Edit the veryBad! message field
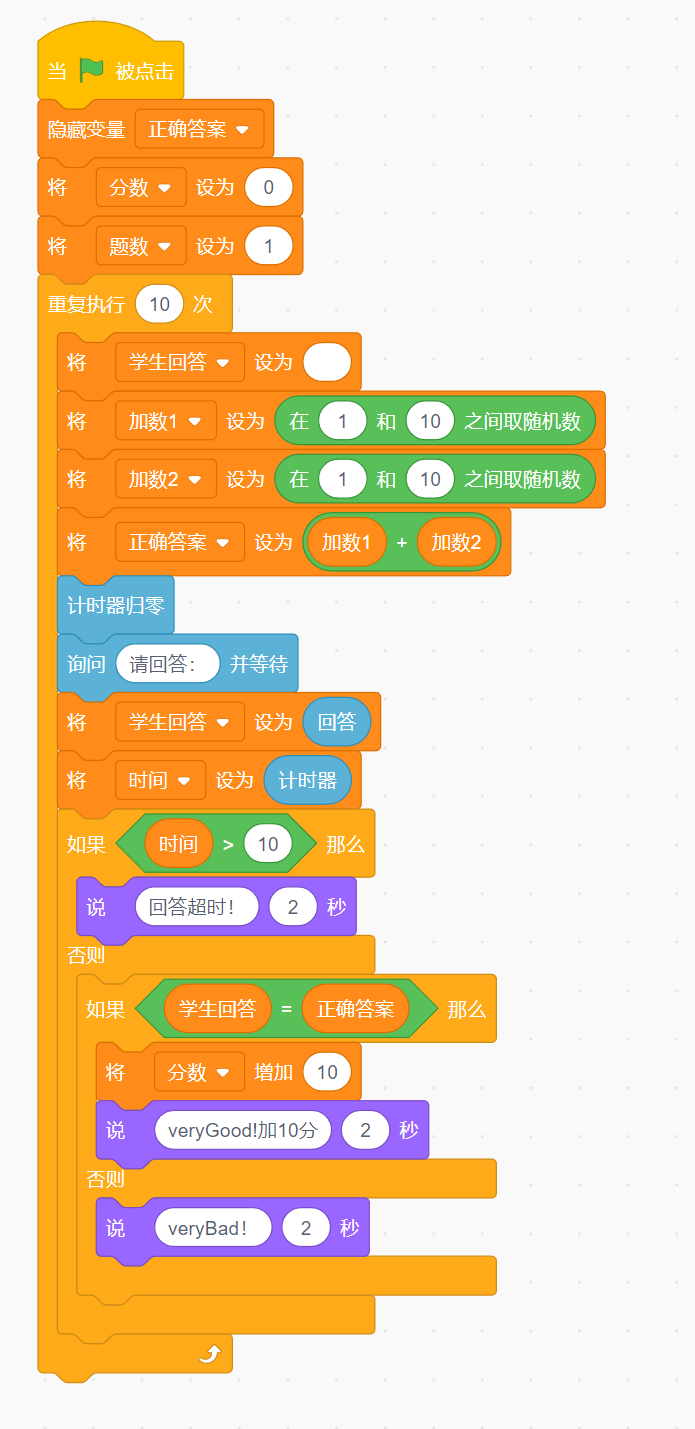This screenshot has height=1429, width=695. pyautogui.click(x=212, y=1229)
